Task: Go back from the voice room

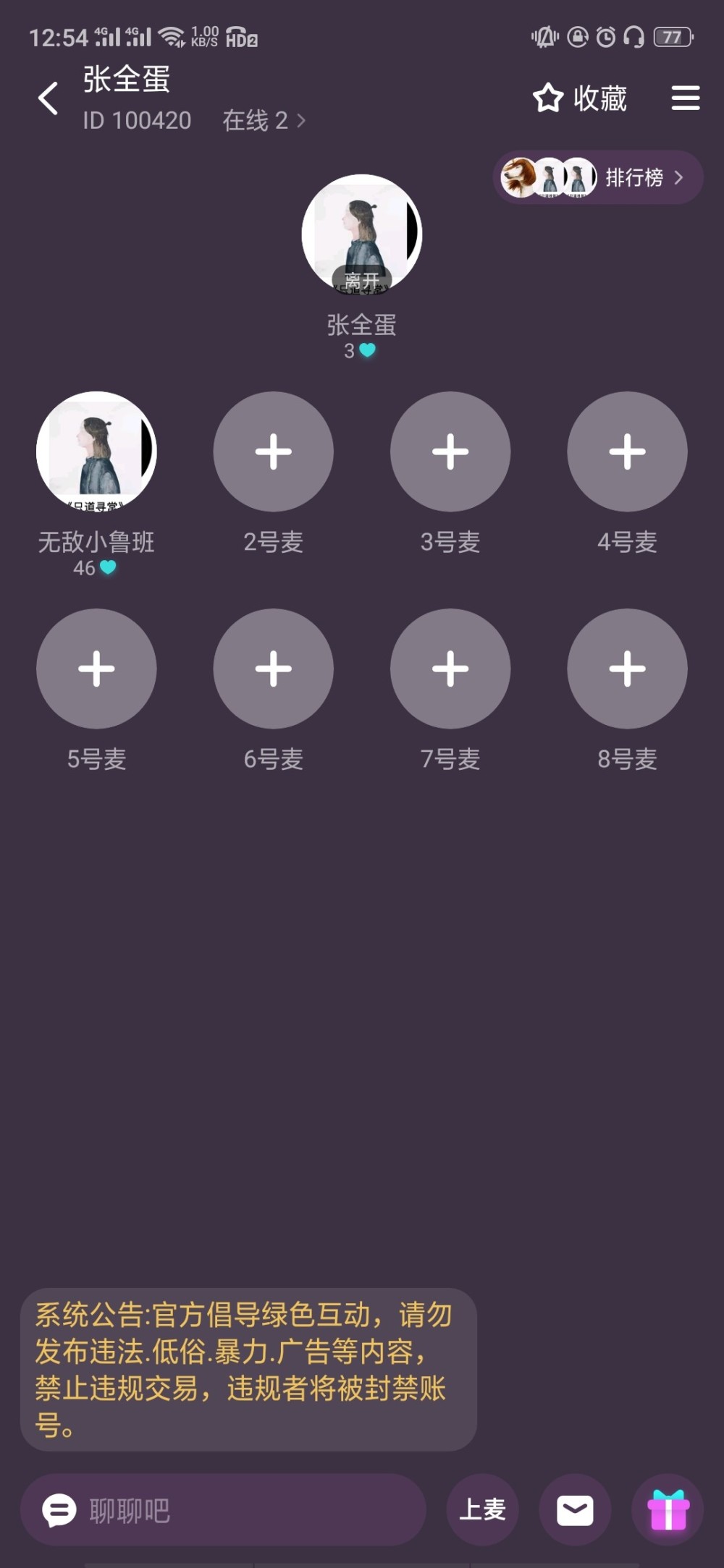Action: (x=48, y=98)
